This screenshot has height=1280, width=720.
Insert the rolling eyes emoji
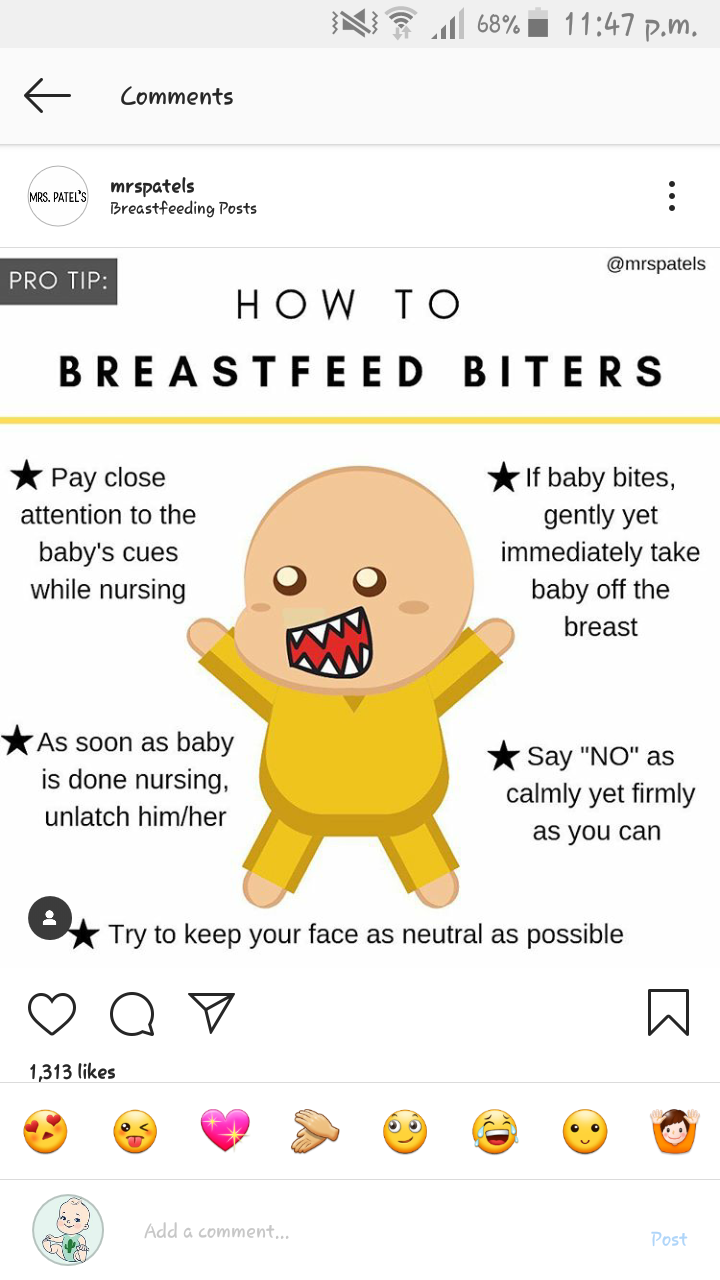coord(405,1132)
